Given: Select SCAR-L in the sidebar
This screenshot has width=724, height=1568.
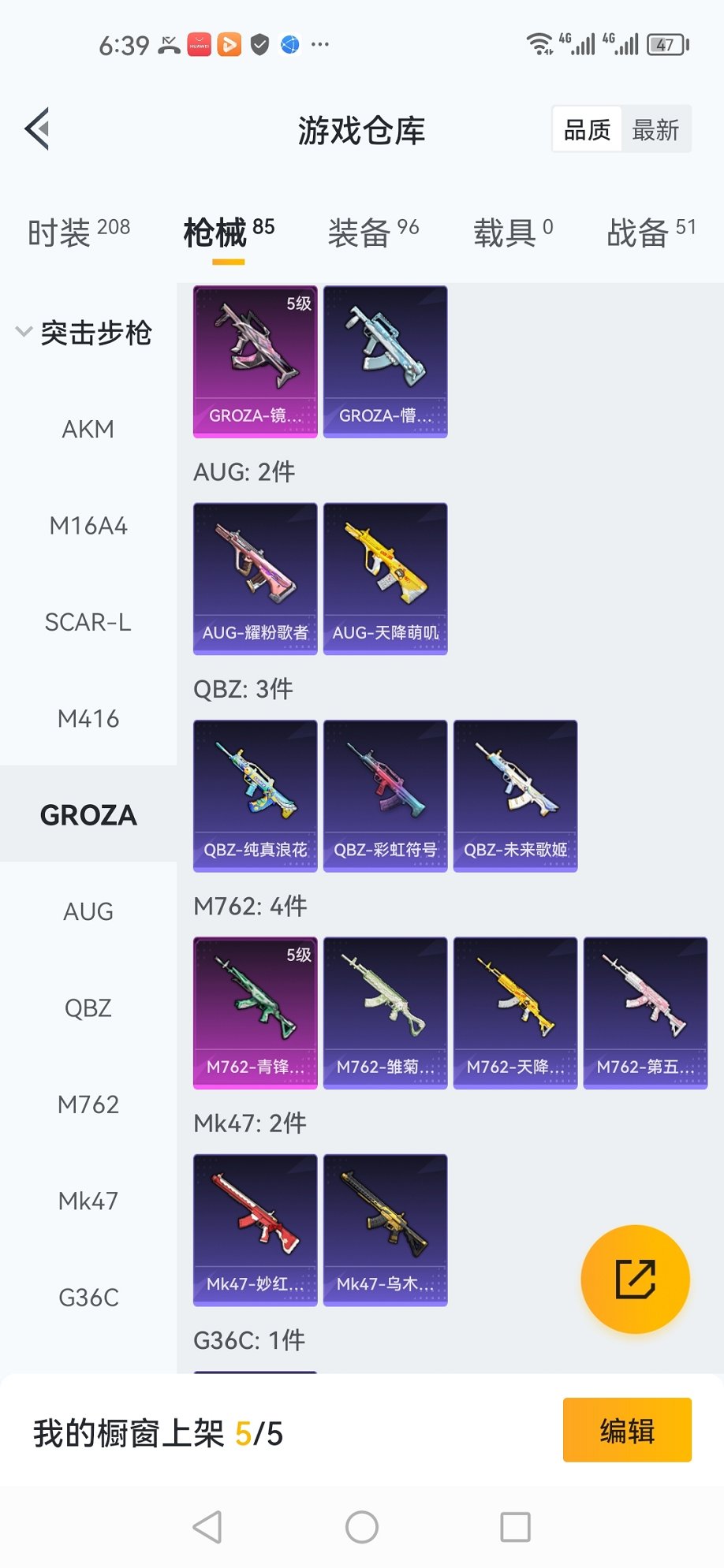Looking at the screenshot, I should click(x=88, y=623).
